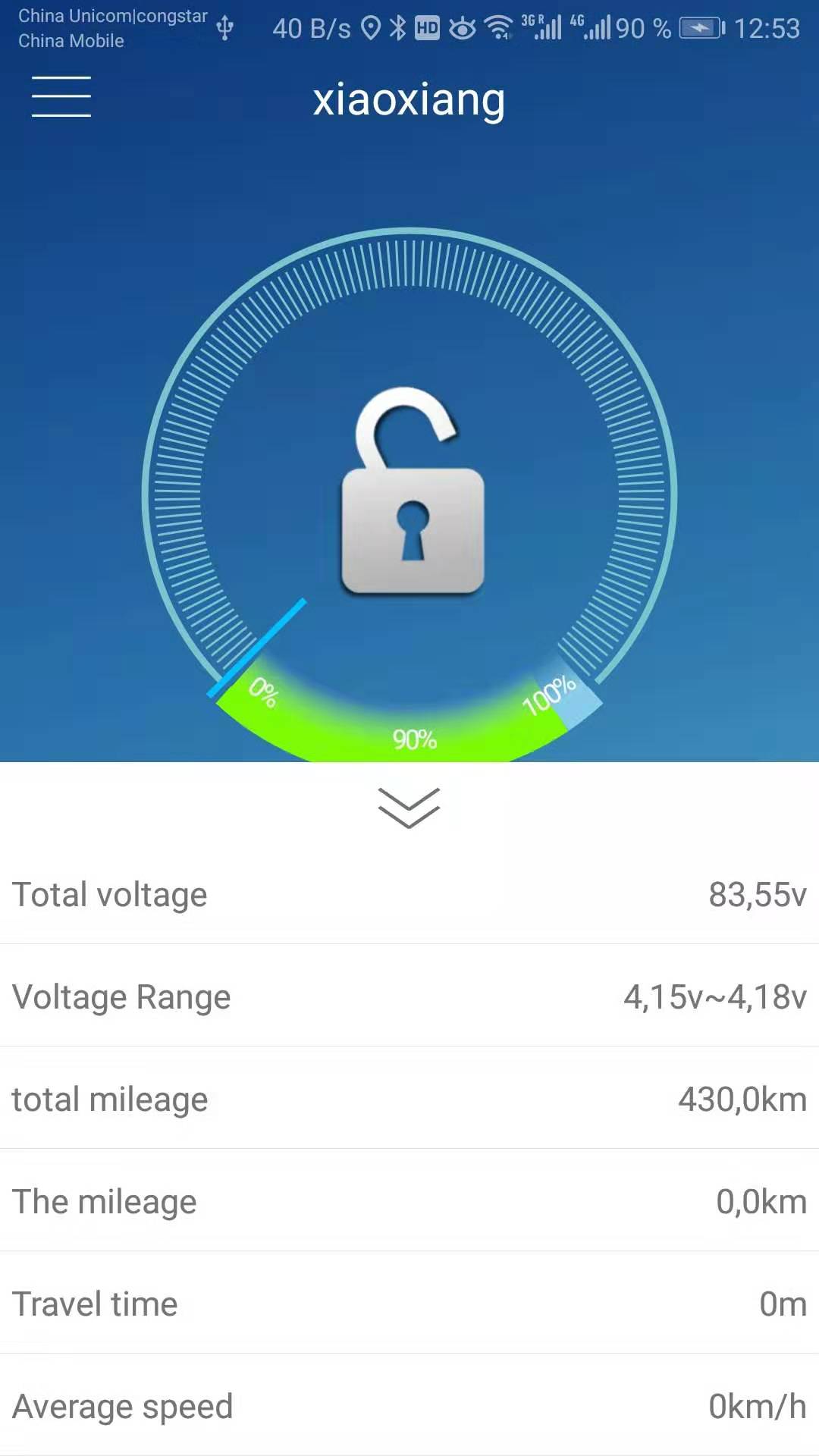Tap the padlock icon in the gauge
This screenshot has width=819, height=1456.
412,494
